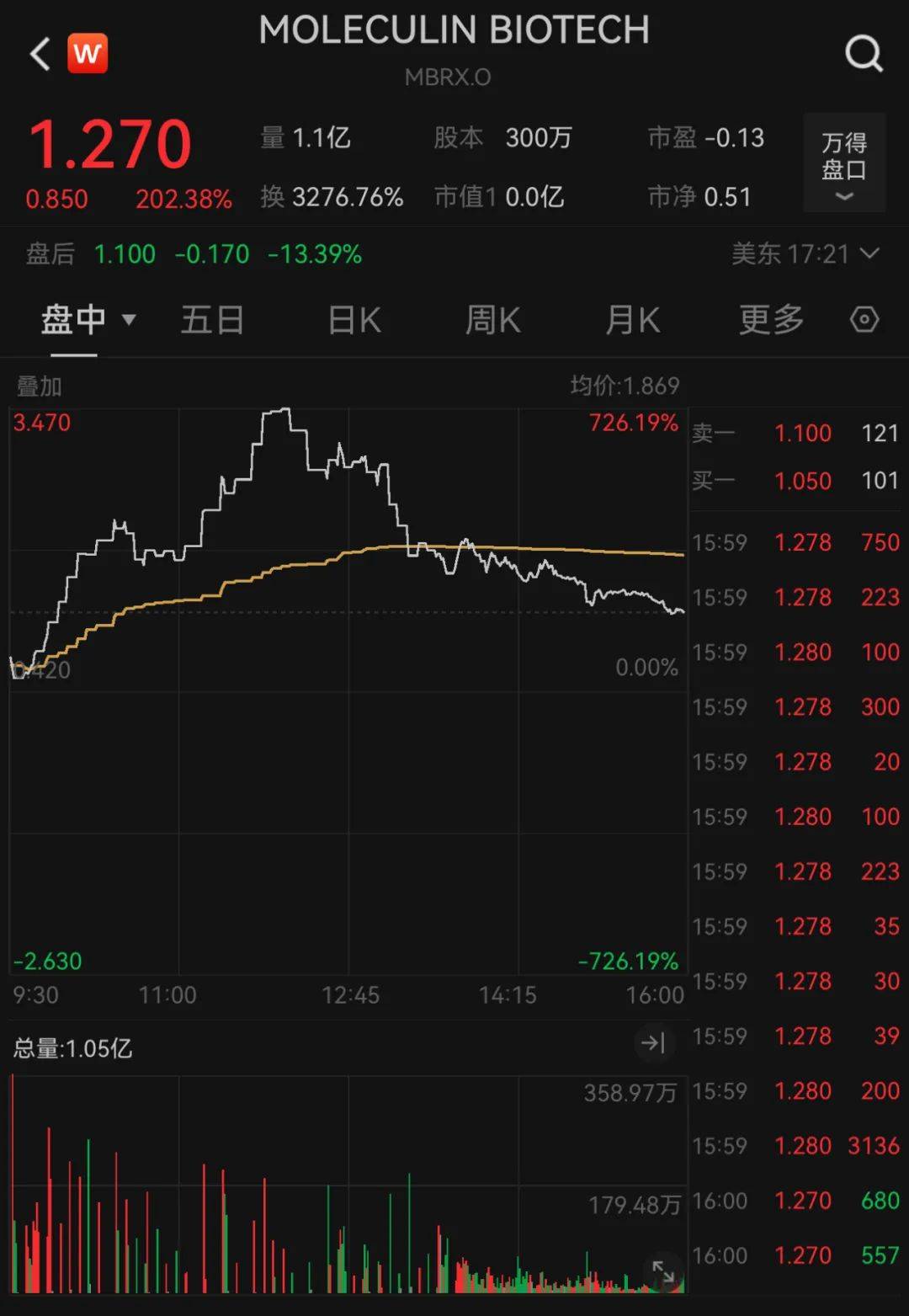Collapse the trade panel with the arrow
The image size is (909, 1316).
[653, 1043]
